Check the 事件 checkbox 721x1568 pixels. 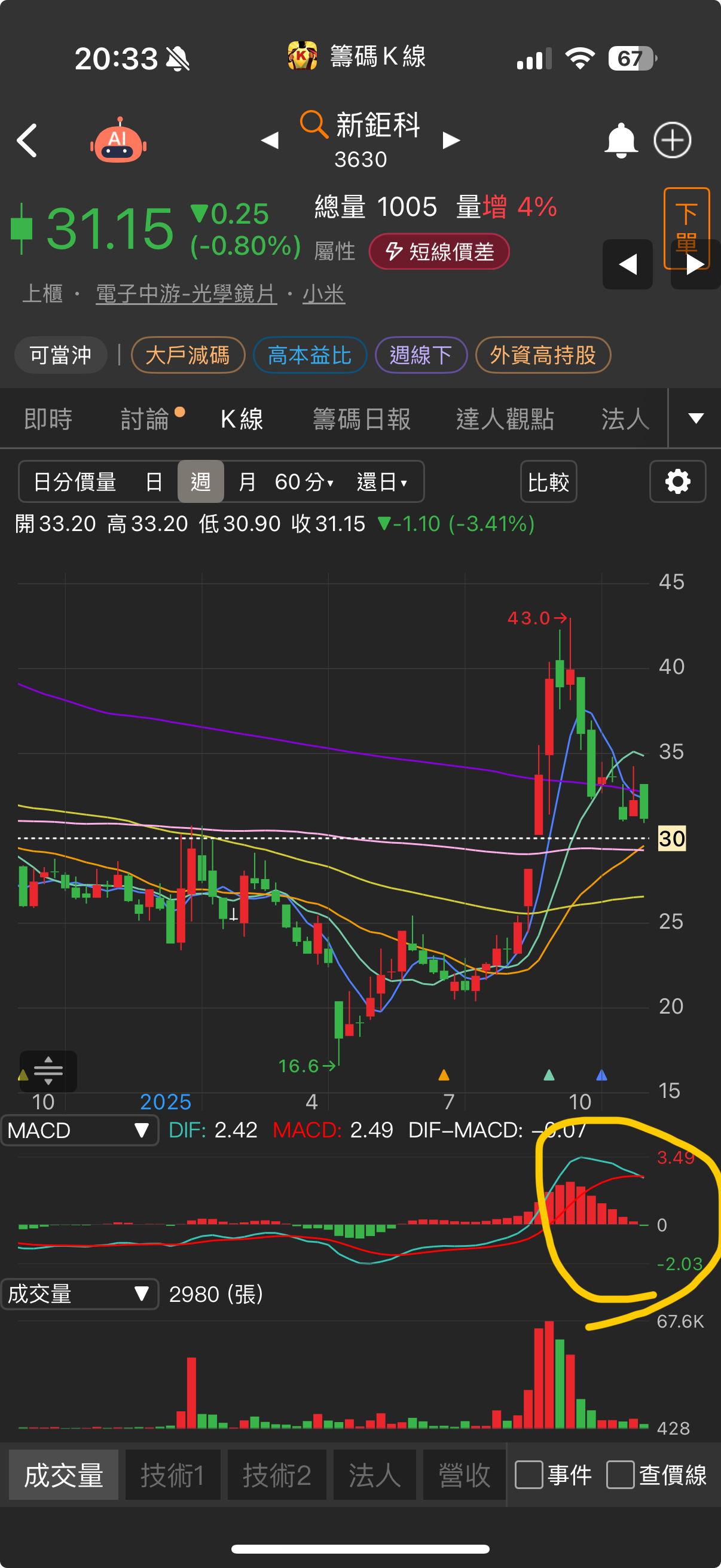pos(528,1475)
